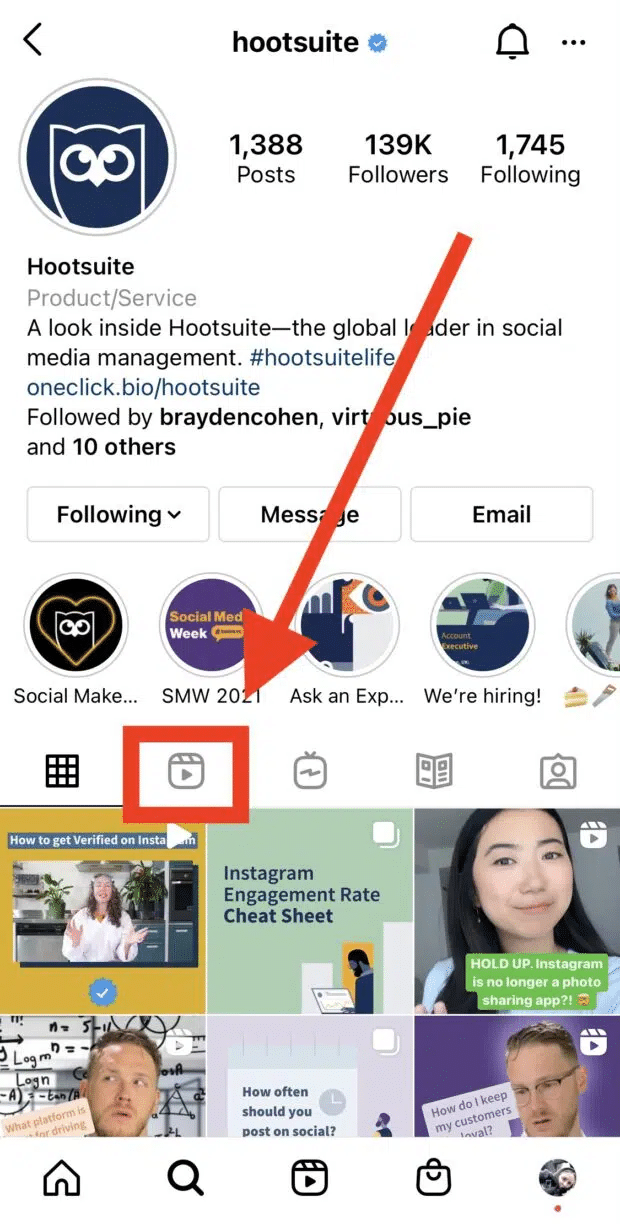620x1224 pixels.
Task: Switch to the IGTV tab
Action: click(310, 771)
